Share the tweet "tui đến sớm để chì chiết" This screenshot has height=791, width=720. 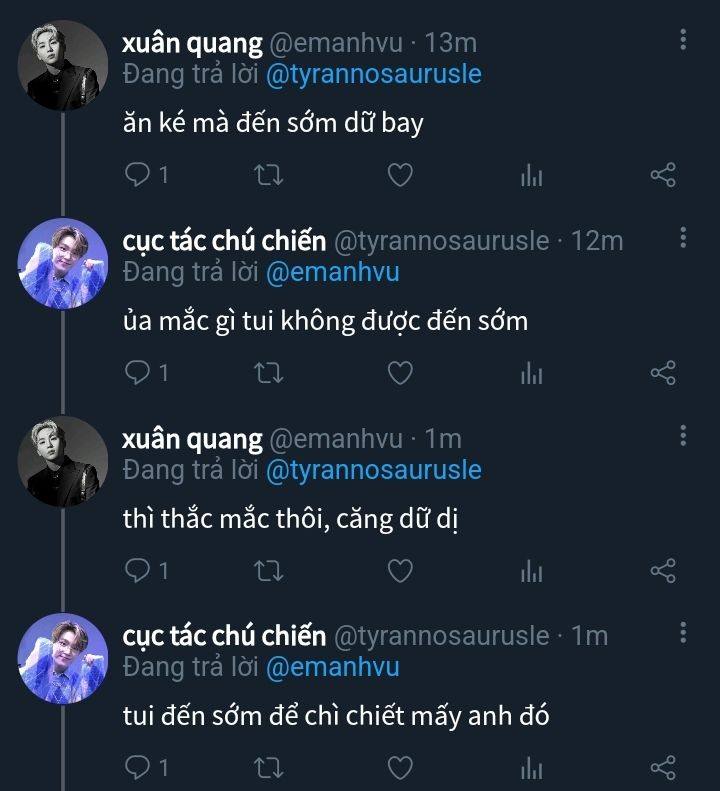coord(663,768)
